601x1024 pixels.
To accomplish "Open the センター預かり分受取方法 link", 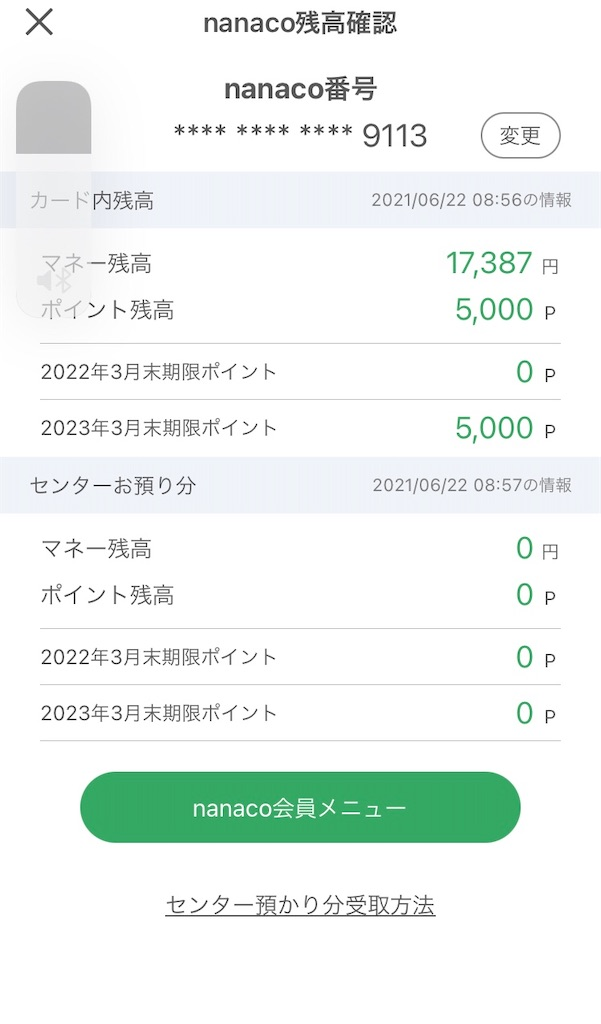I will [x=300, y=906].
